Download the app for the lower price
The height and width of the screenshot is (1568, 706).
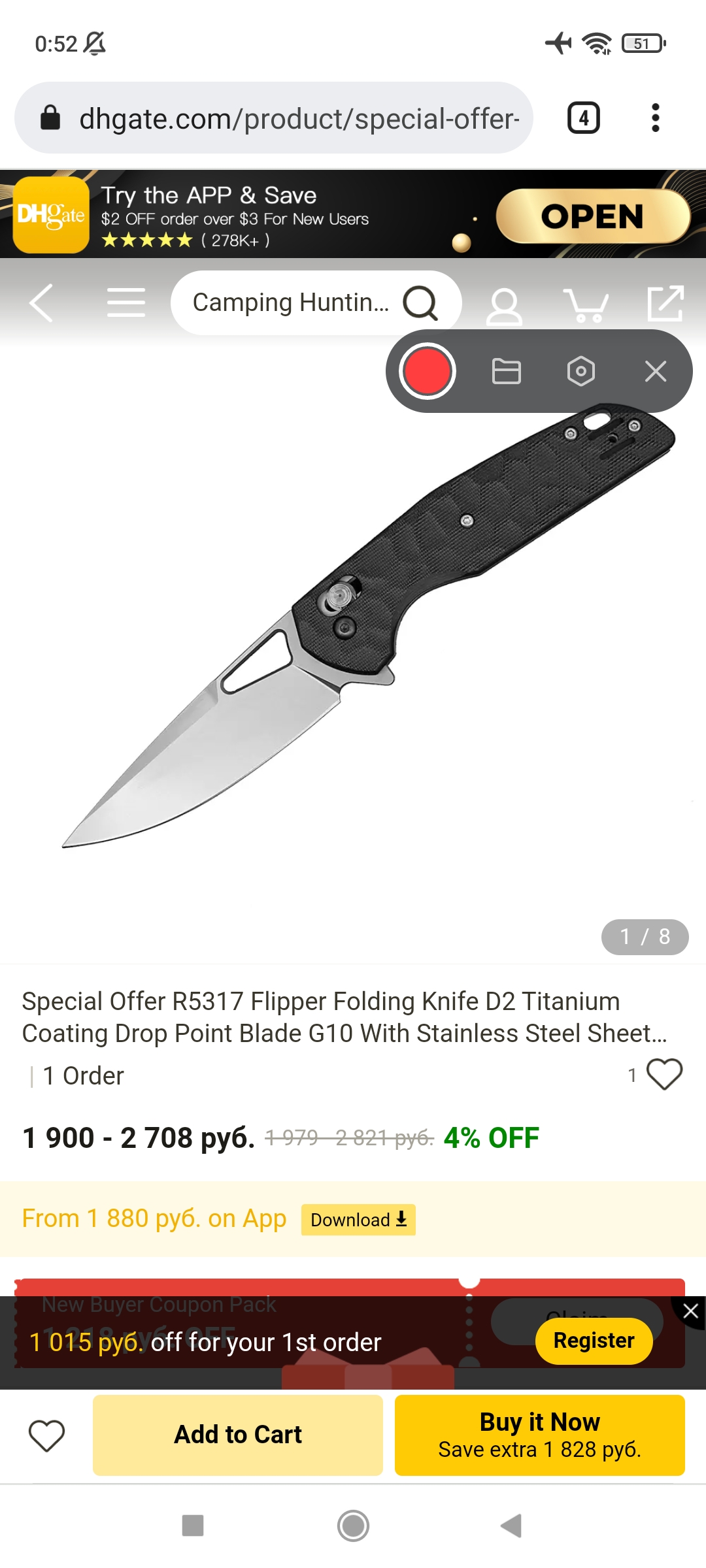pyautogui.click(x=358, y=1220)
